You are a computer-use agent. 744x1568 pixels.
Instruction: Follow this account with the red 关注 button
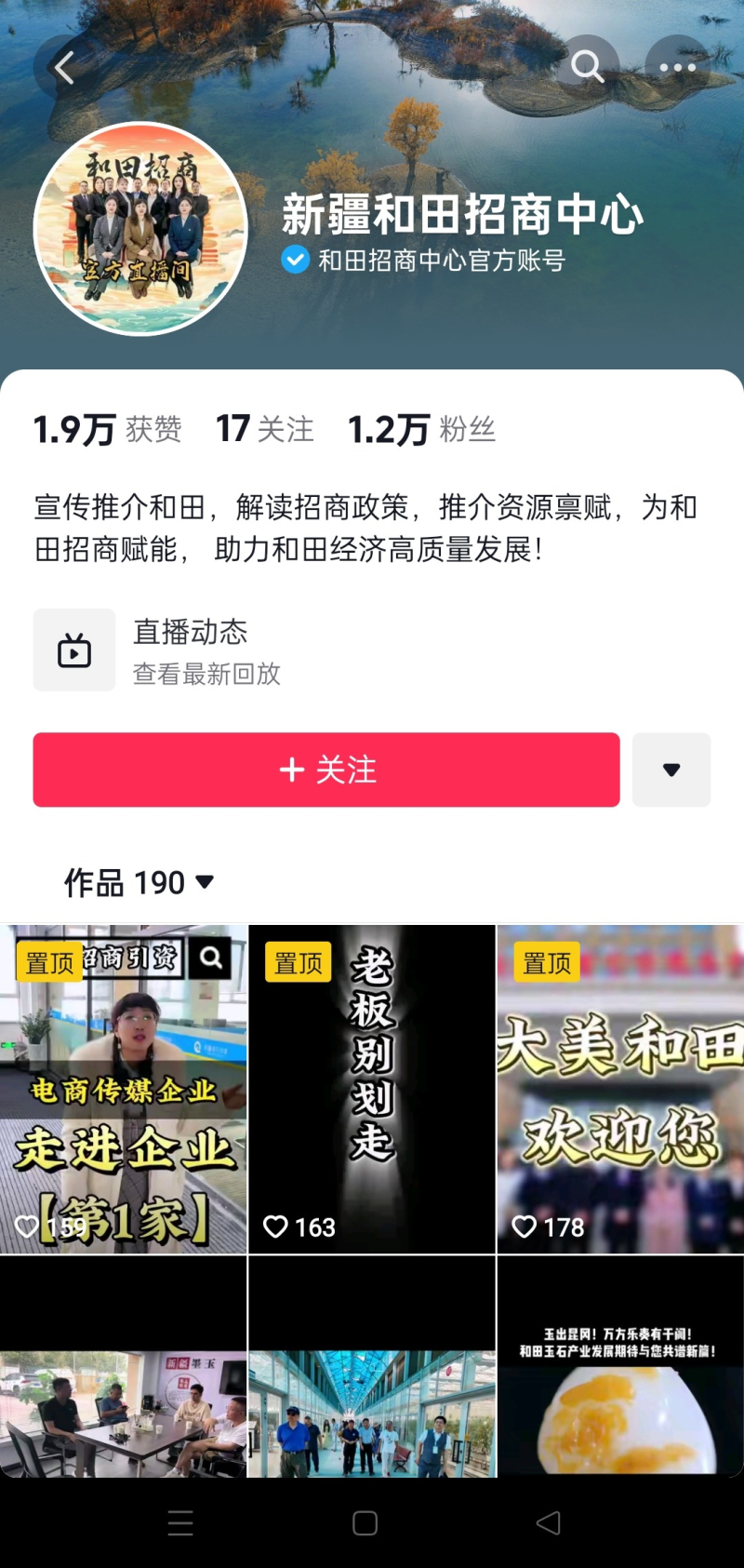click(326, 770)
